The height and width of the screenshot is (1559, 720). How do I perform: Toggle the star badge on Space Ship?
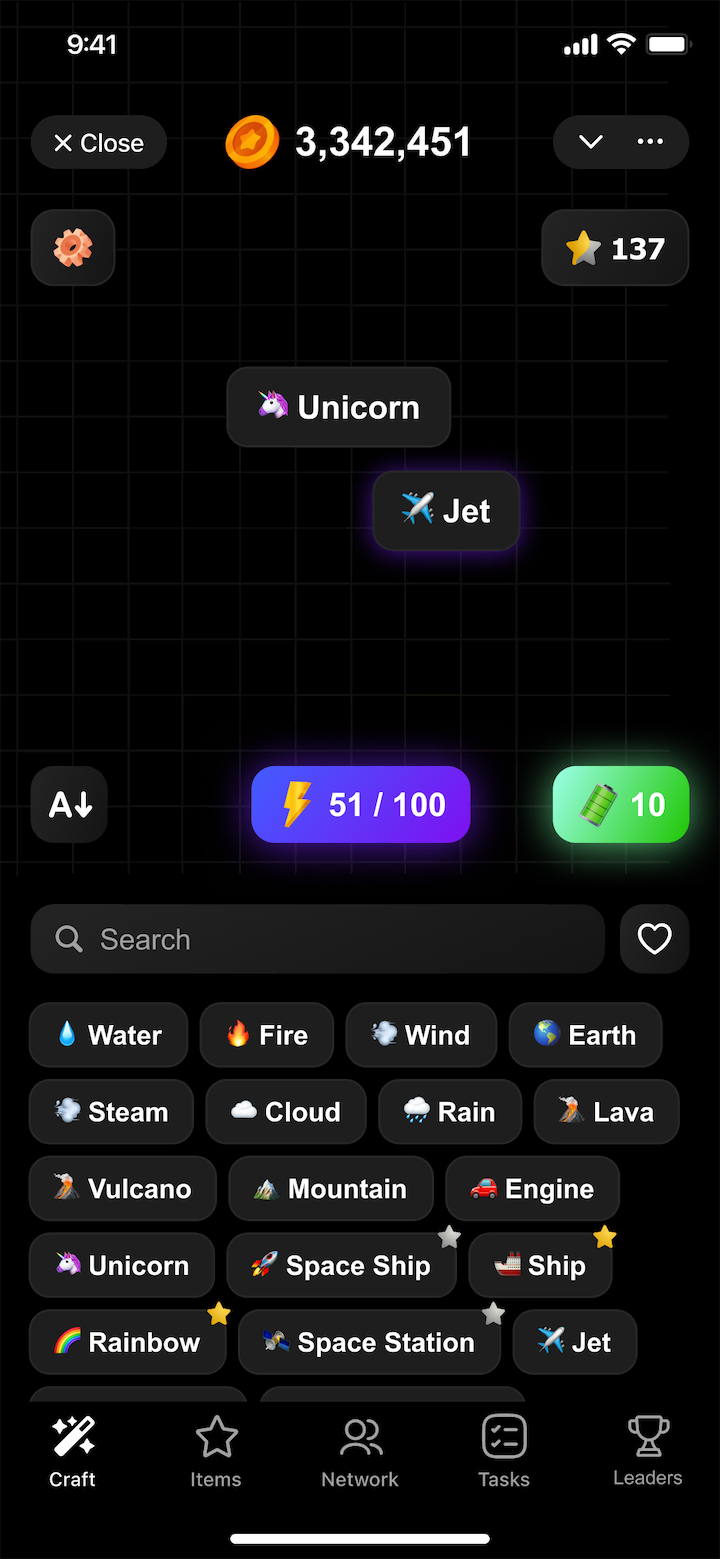(449, 1237)
